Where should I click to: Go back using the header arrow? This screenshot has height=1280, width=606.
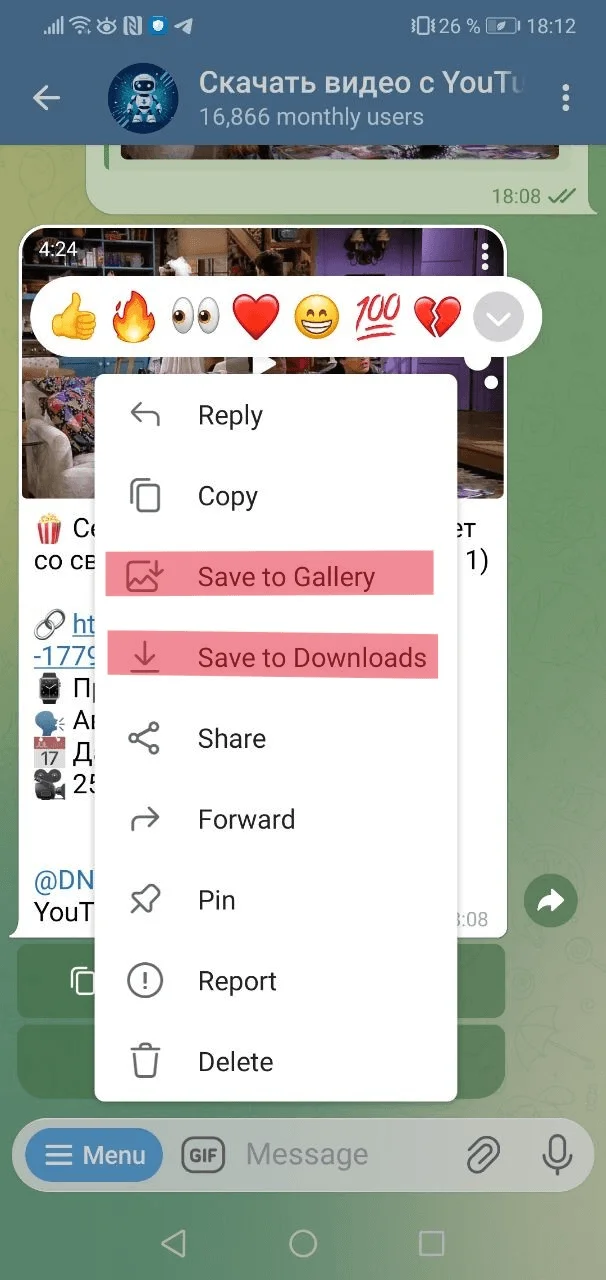coord(46,97)
